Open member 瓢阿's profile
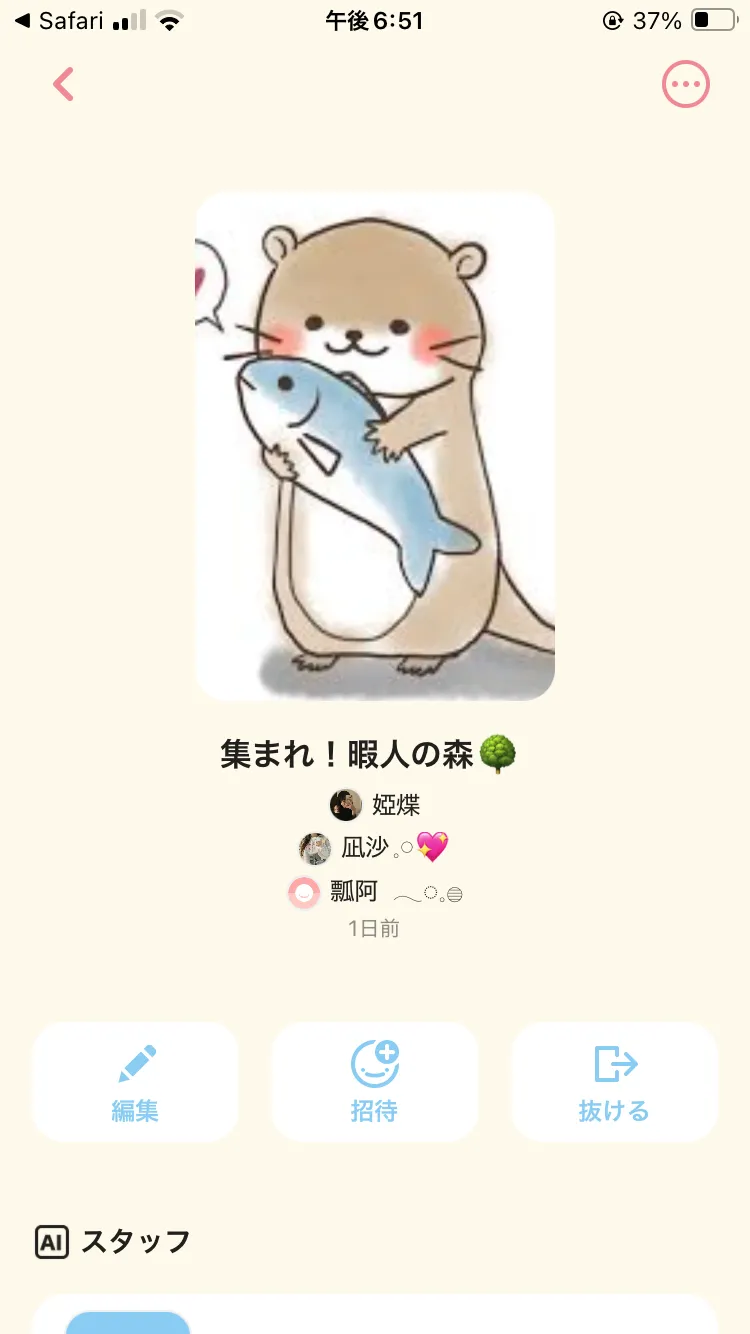The height and width of the screenshot is (1334, 750). [374, 891]
